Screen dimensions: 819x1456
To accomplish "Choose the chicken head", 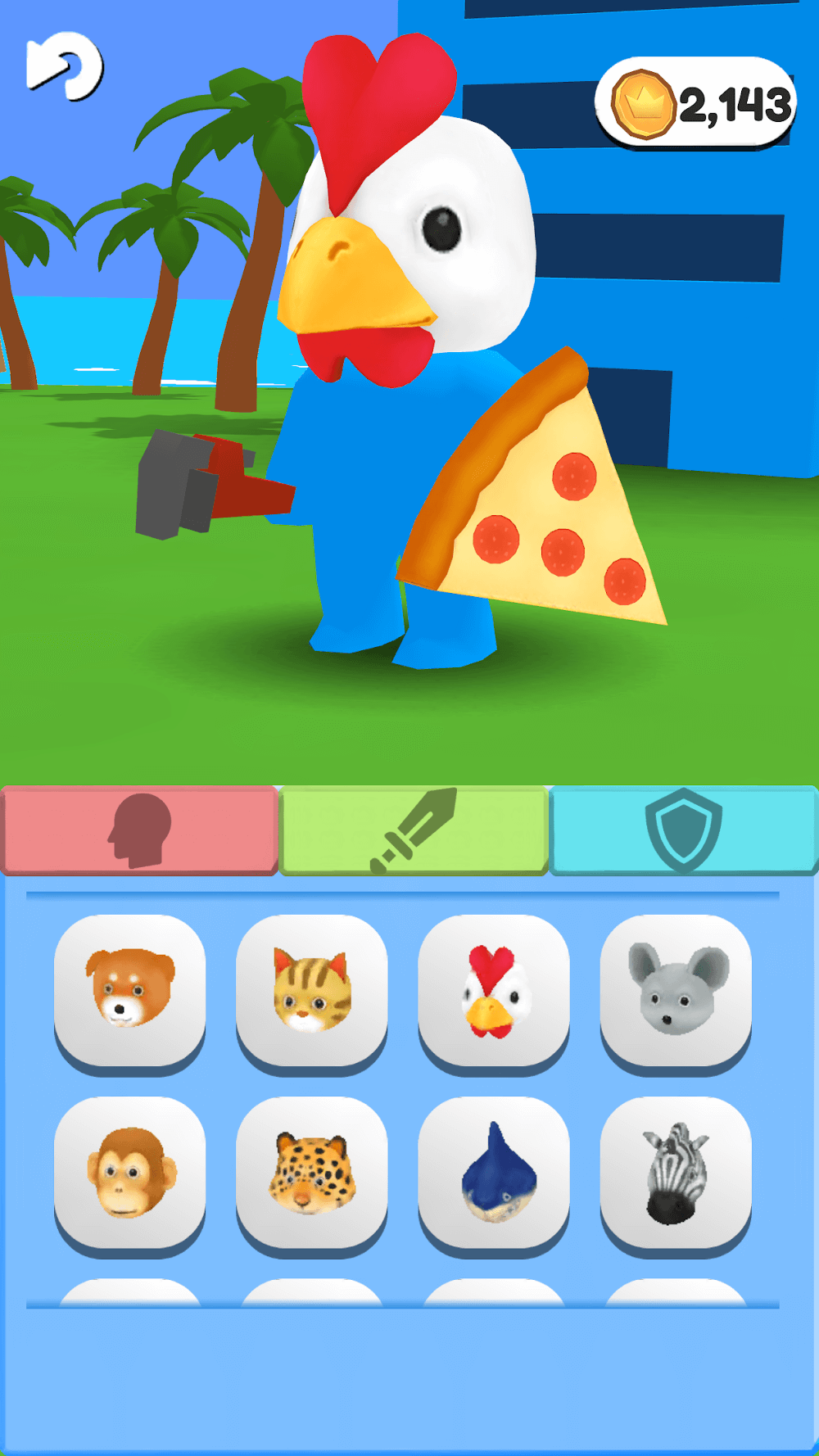I will point(493,989).
